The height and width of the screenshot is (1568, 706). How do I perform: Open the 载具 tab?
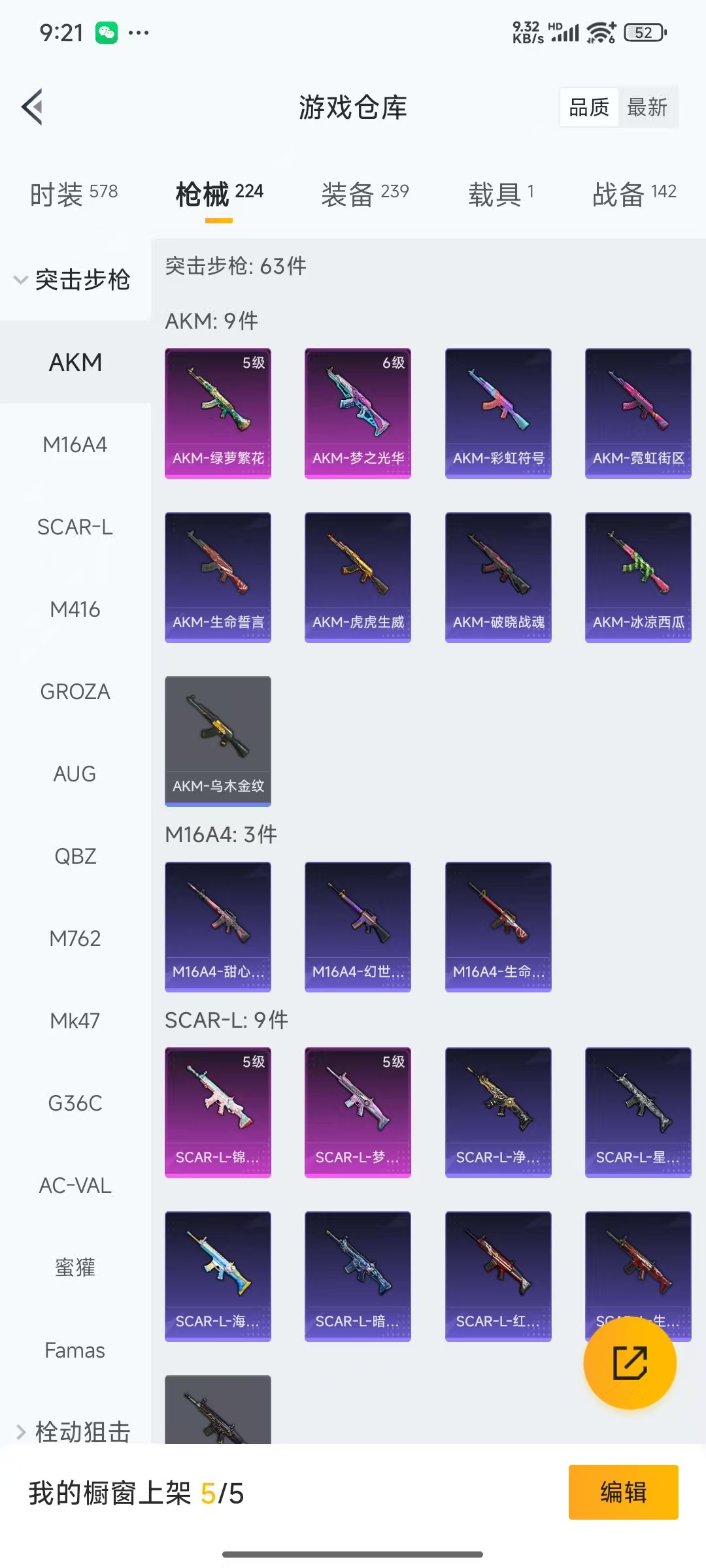pos(501,194)
